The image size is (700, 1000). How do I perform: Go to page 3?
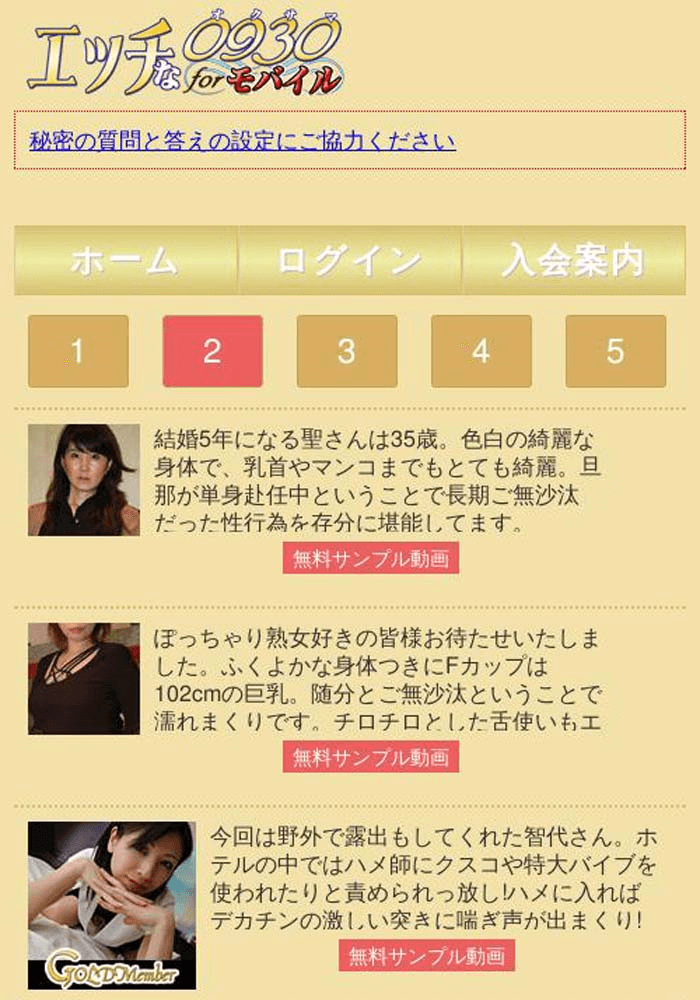click(347, 351)
